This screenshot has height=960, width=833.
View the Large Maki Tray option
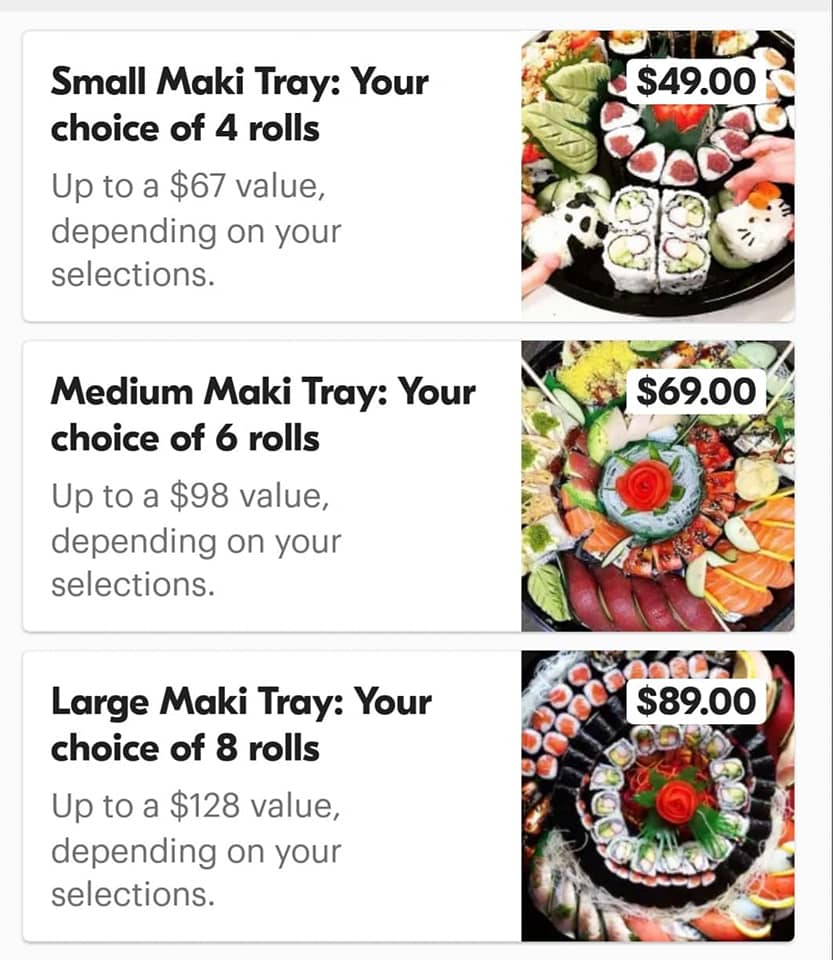click(241, 723)
